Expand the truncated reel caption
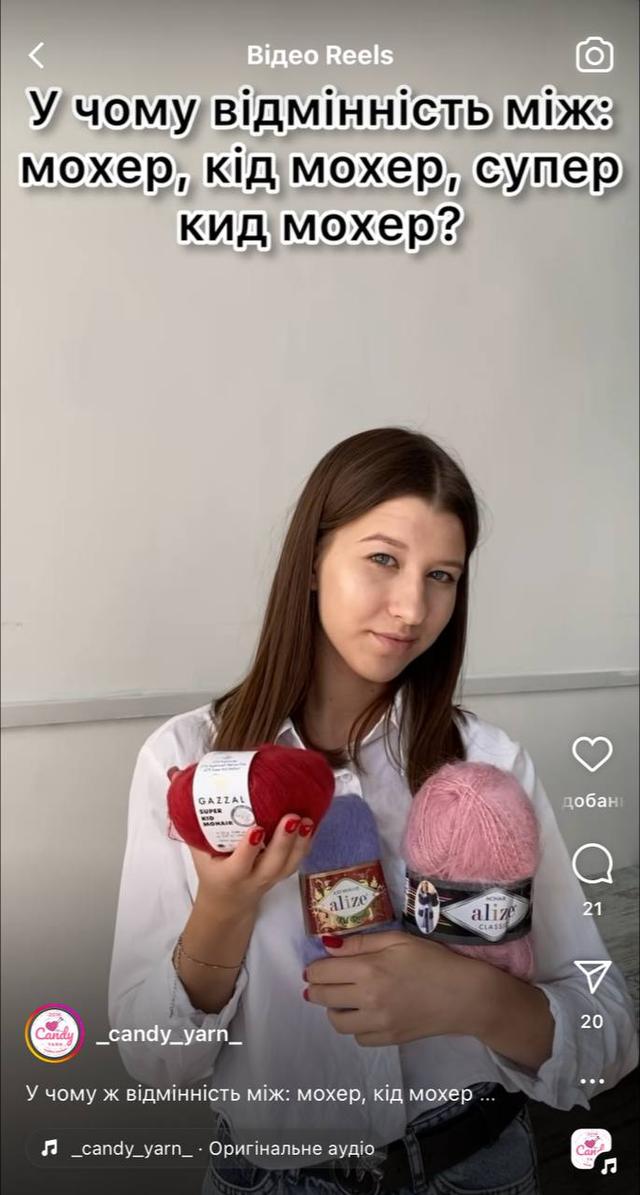Screen dimensions: 640x1195 260,1094
